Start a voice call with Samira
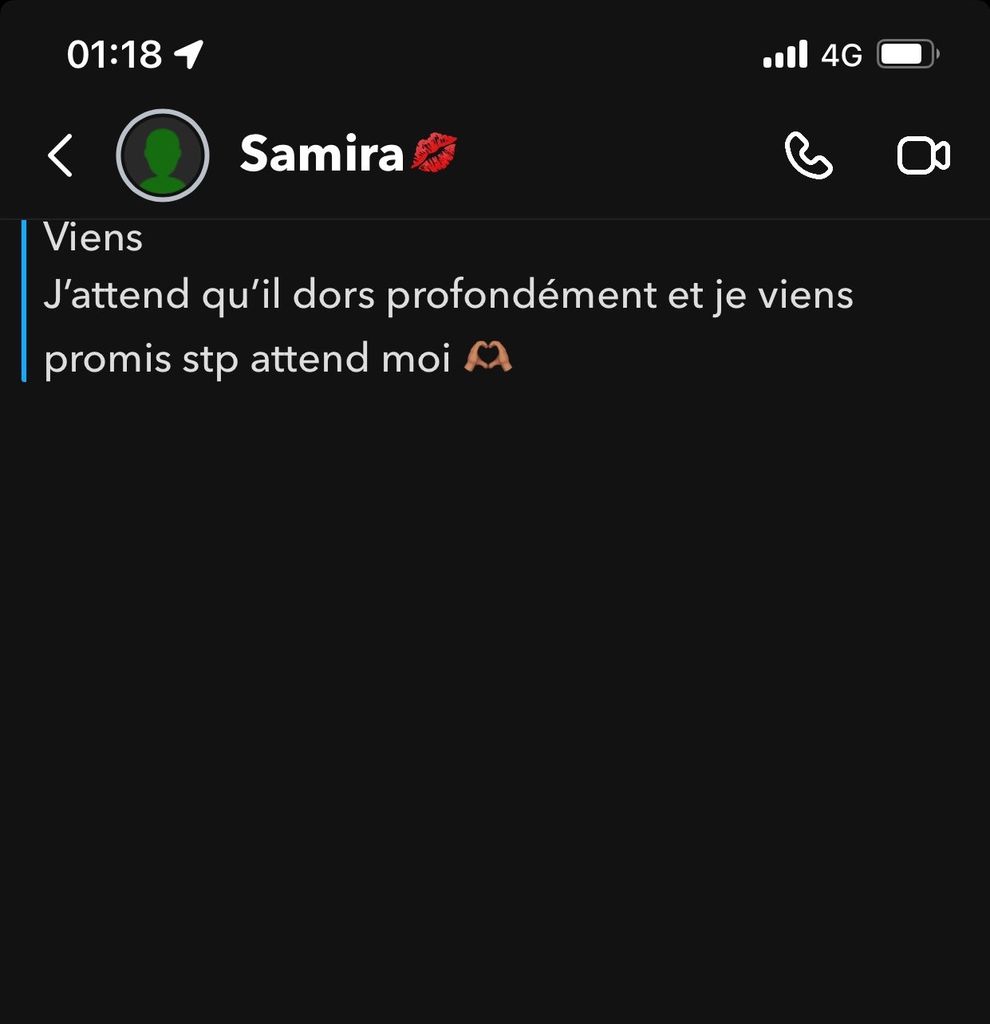The height and width of the screenshot is (1024, 990). [x=808, y=156]
